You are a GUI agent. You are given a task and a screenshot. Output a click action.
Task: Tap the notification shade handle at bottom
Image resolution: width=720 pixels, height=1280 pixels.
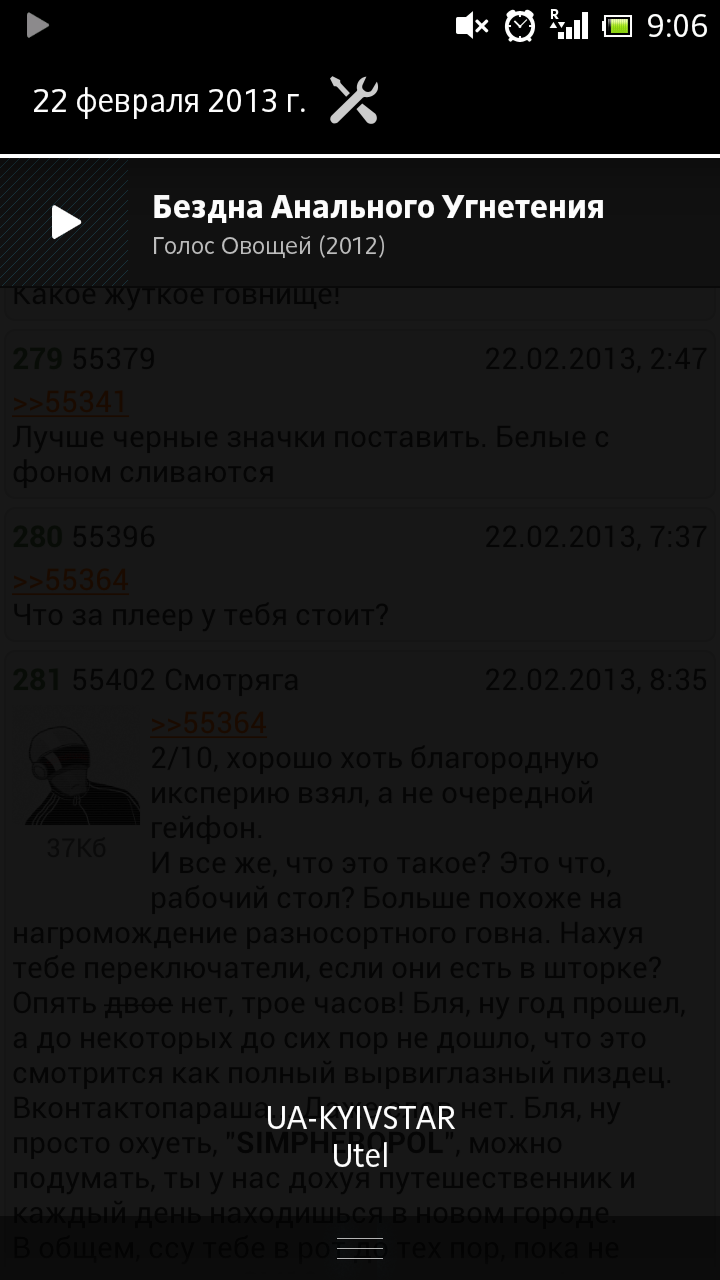pyautogui.click(x=360, y=1248)
